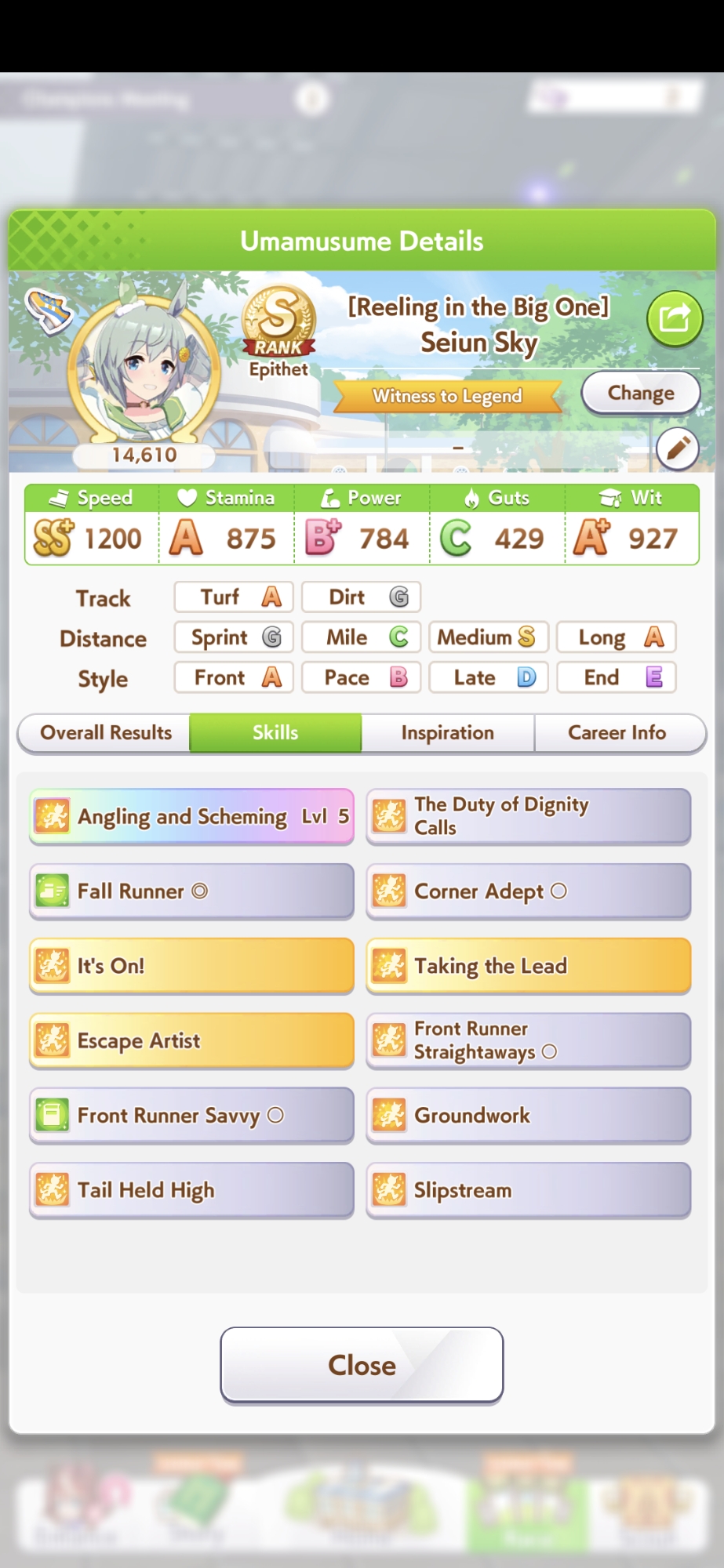Show details for It's On! skill
The image size is (724, 1568).
[x=191, y=966]
